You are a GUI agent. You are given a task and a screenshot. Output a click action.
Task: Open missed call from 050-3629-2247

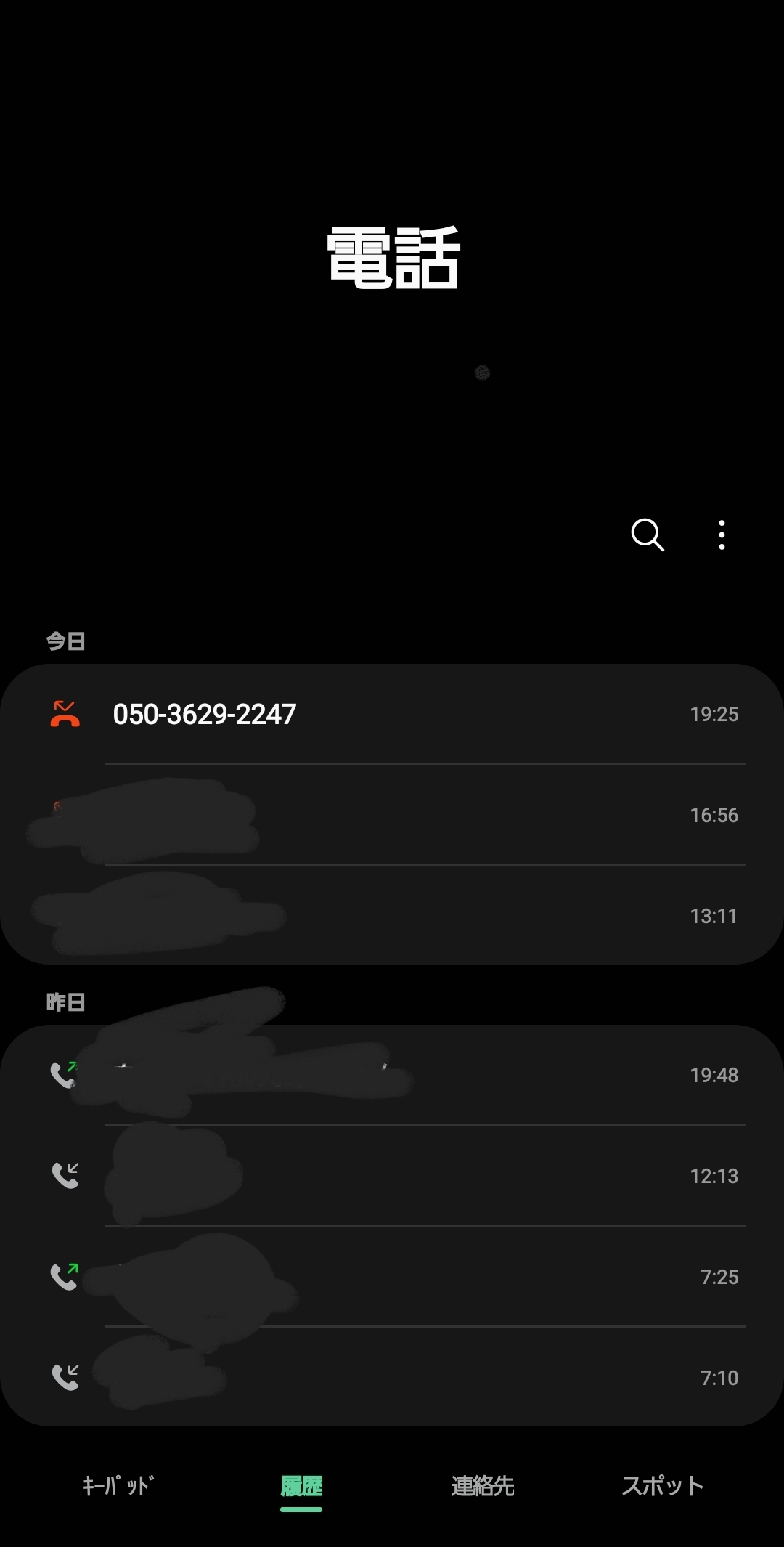click(x=392, y=714)
